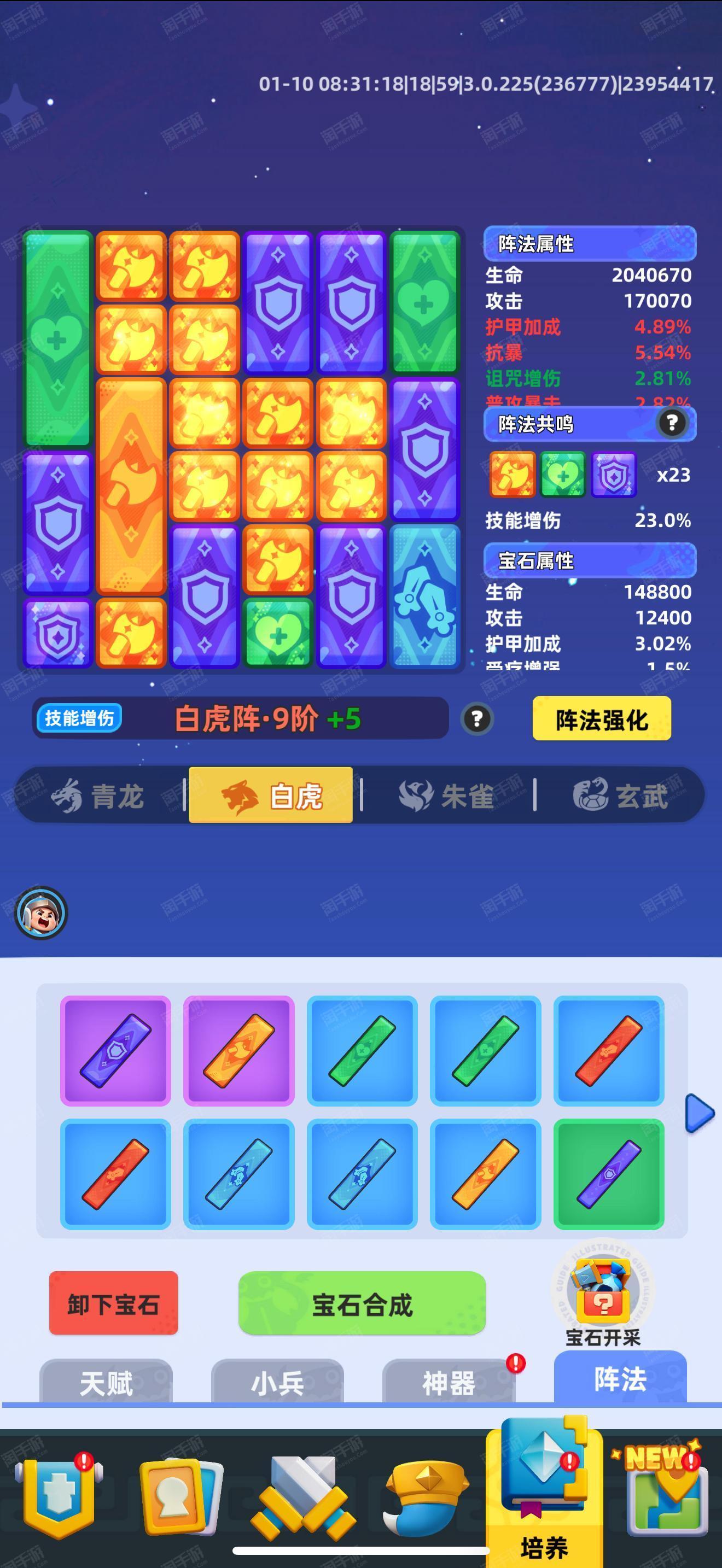Open 宝石开采 gem mining chest

(x=603, y=1296)
